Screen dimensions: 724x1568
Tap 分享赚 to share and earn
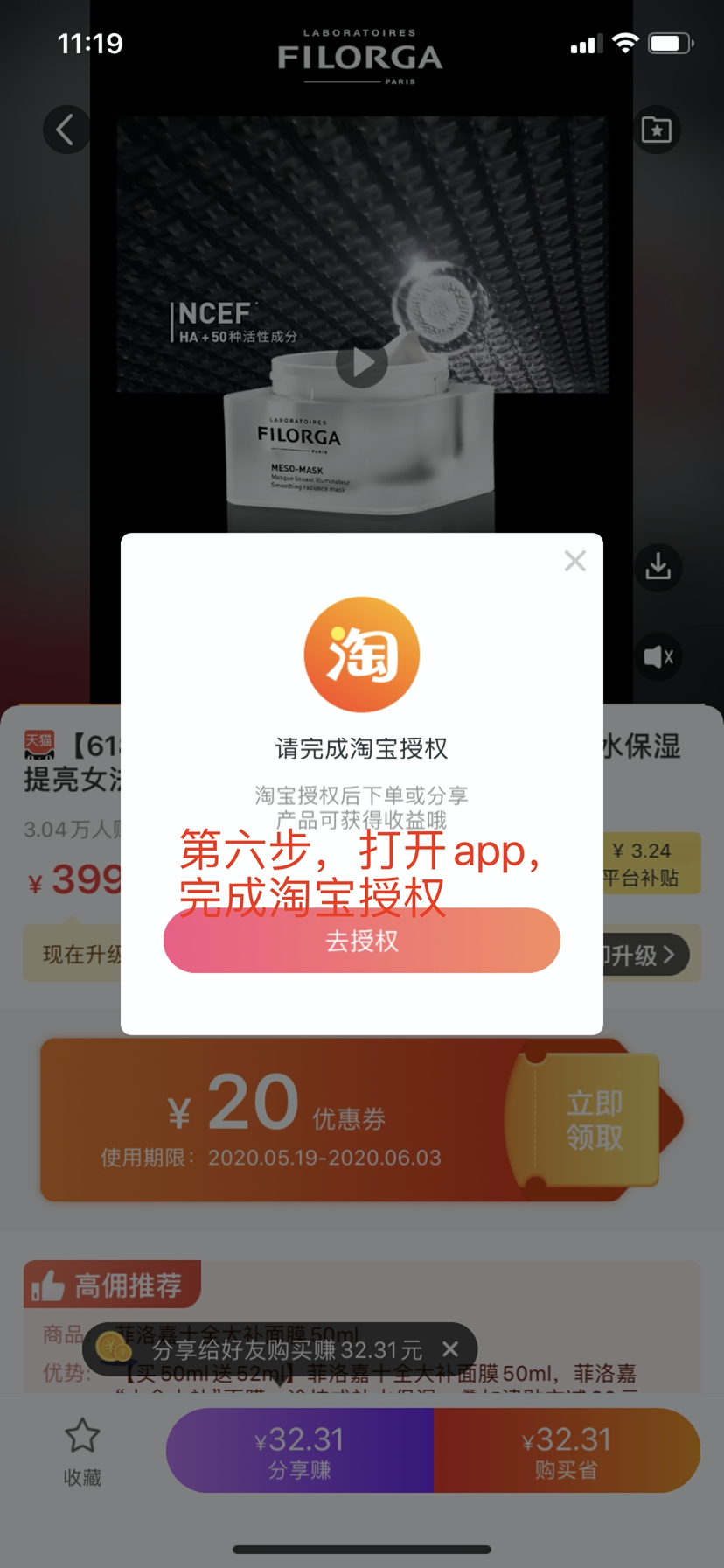300,1451
